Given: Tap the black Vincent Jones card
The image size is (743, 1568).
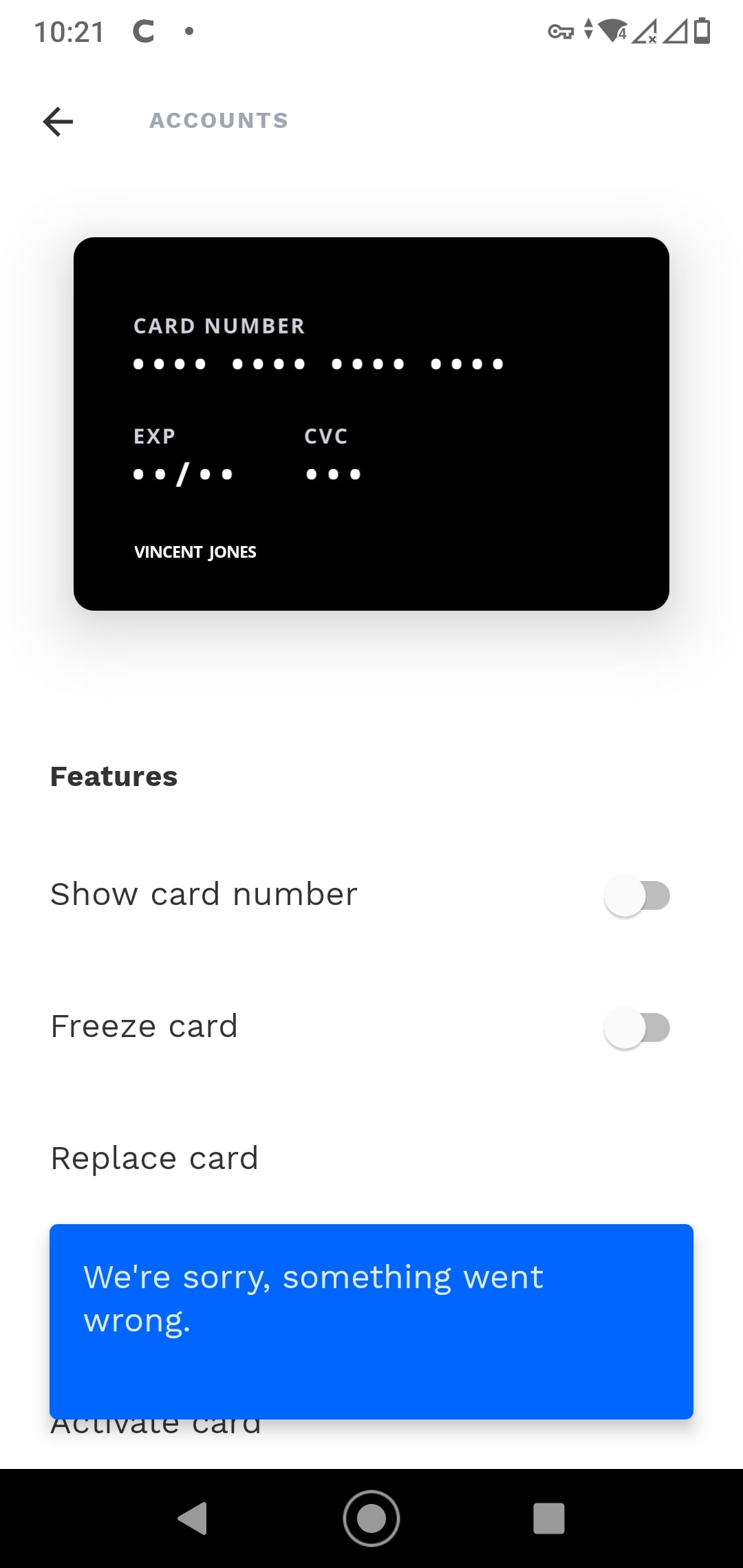Looking at the screenshot, I should [x=371, y=424].
